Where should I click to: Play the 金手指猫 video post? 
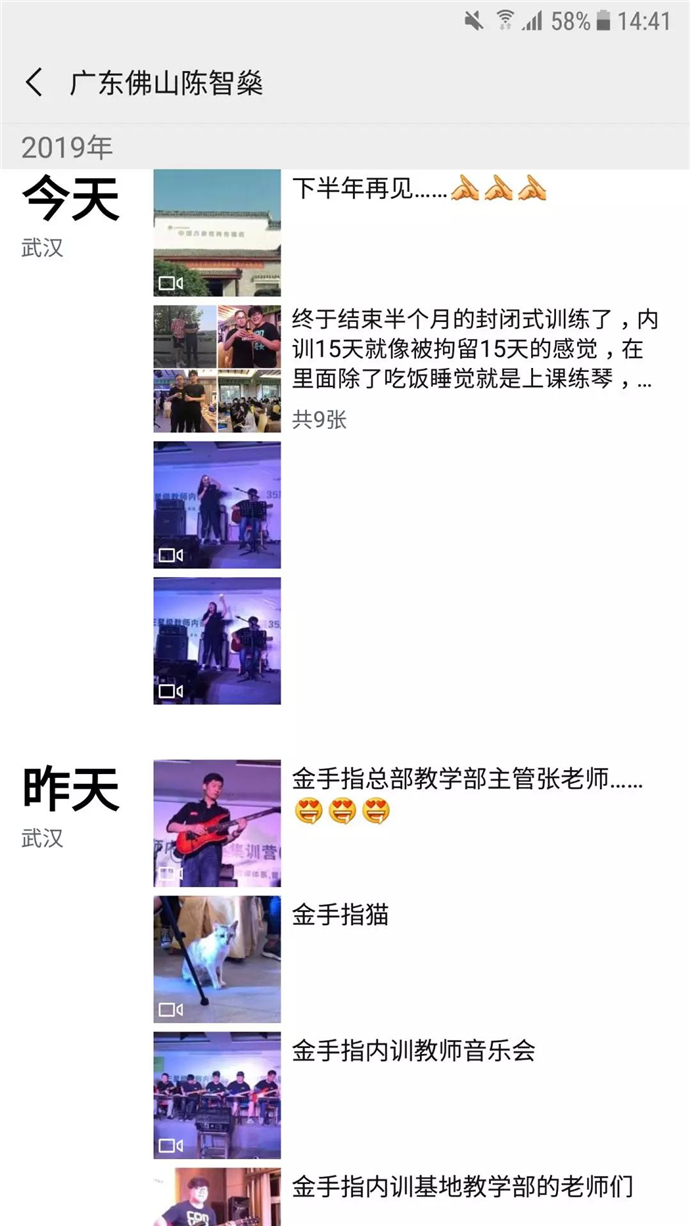(217, 960)
